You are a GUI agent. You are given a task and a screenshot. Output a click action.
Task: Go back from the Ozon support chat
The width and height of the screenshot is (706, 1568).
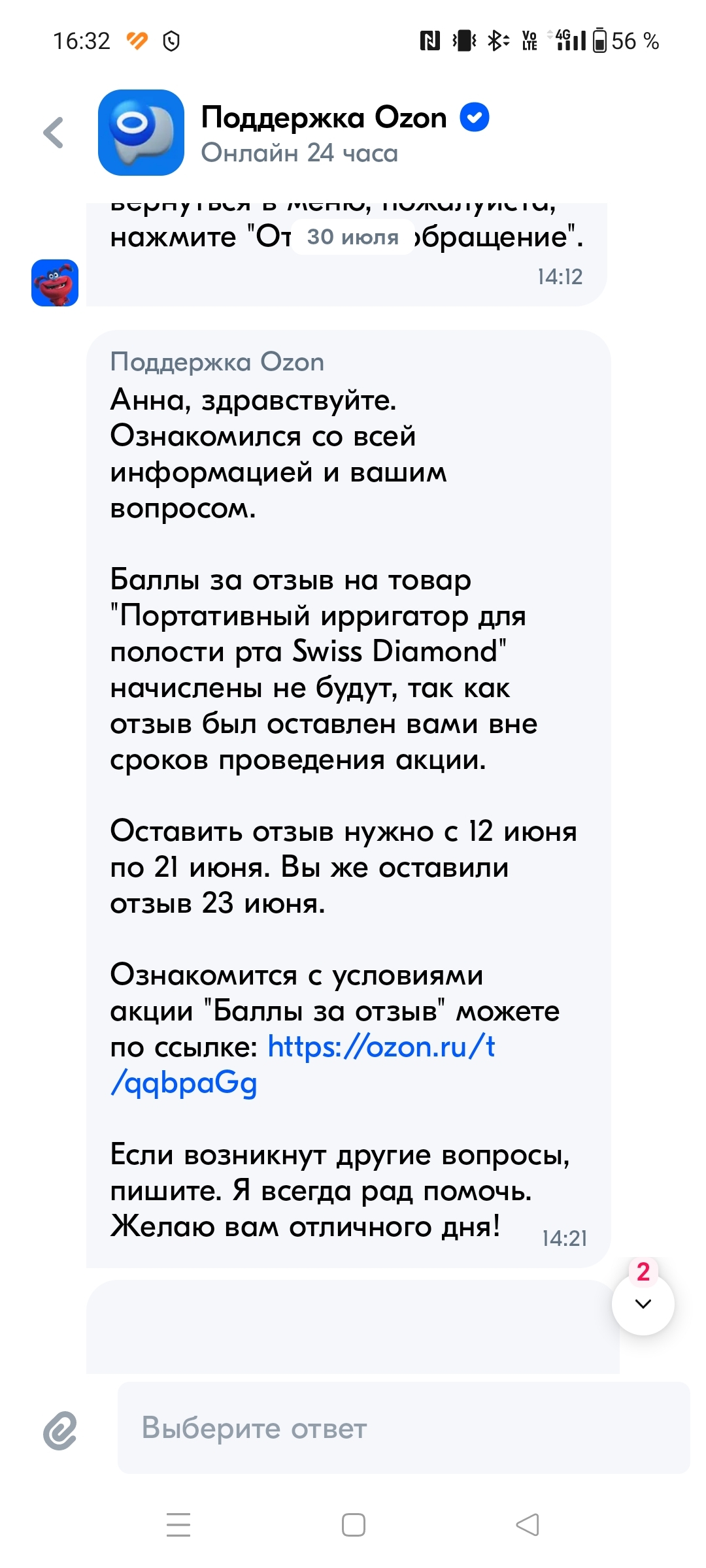coord(54,133)
